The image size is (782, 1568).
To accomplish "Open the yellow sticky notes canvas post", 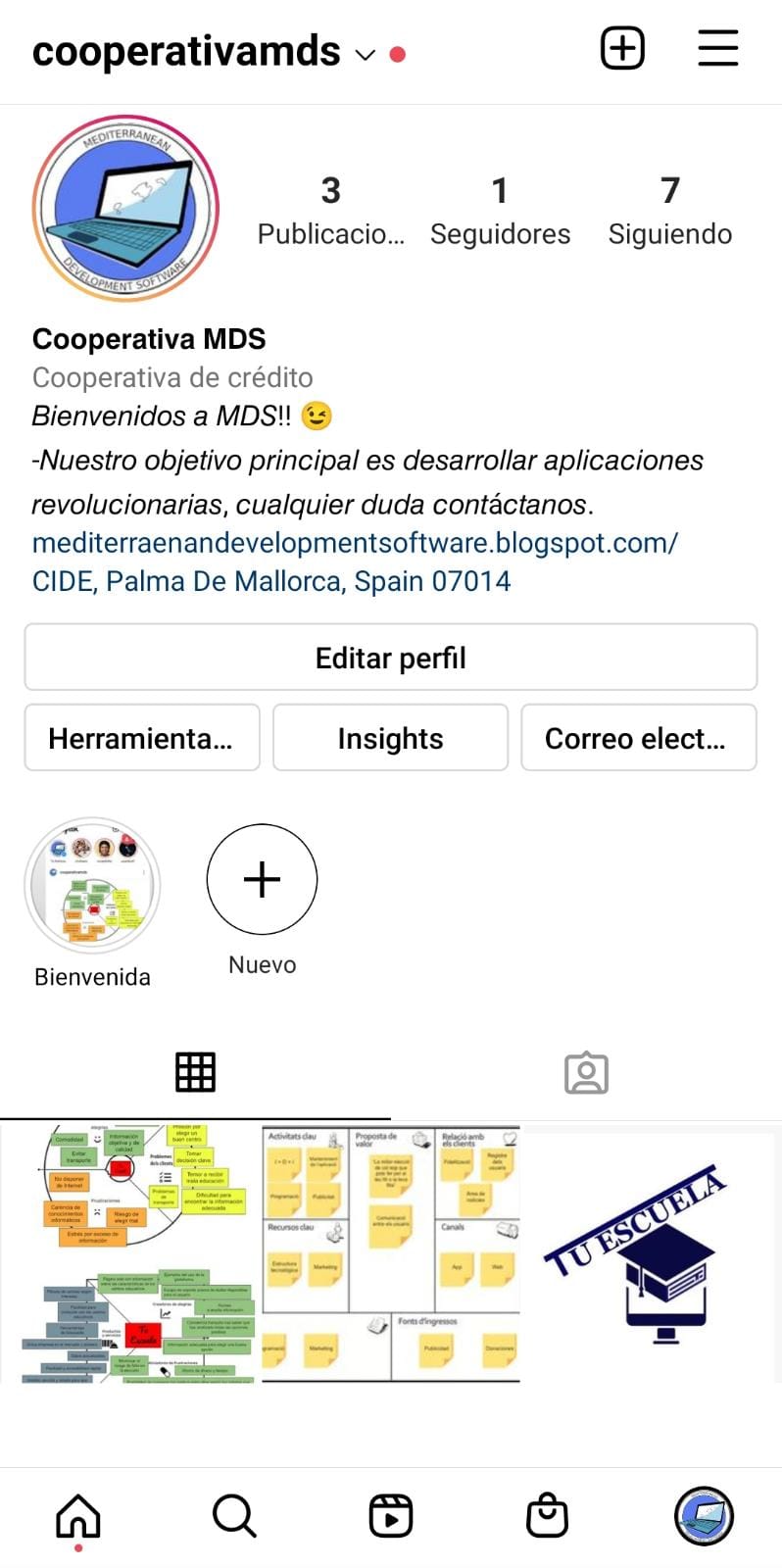I will coord(390,1253).
